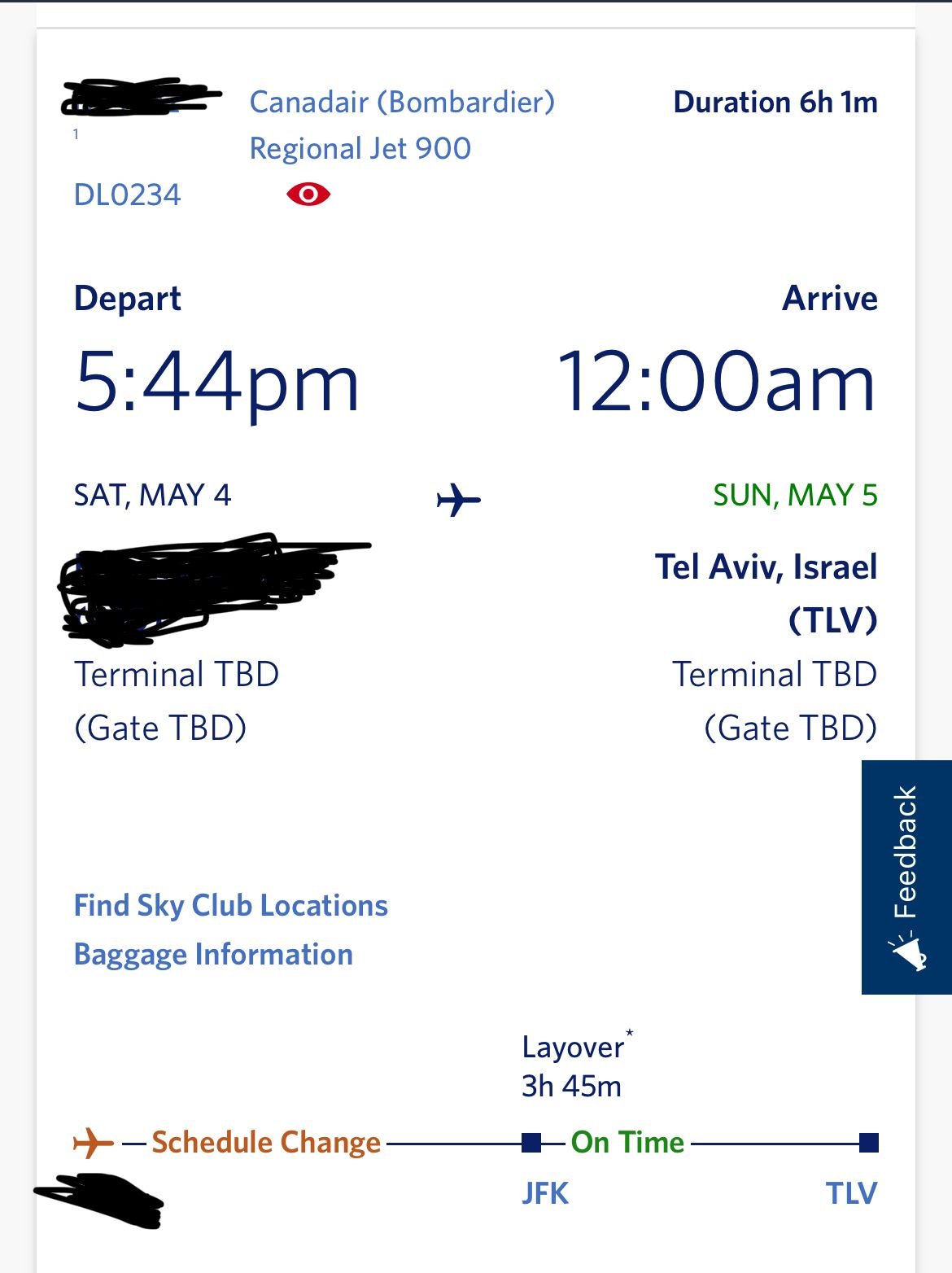This screenshot has width=952, height=1273.
Task: Expand the DL0234 flight number details
Action: click(126, 195)
